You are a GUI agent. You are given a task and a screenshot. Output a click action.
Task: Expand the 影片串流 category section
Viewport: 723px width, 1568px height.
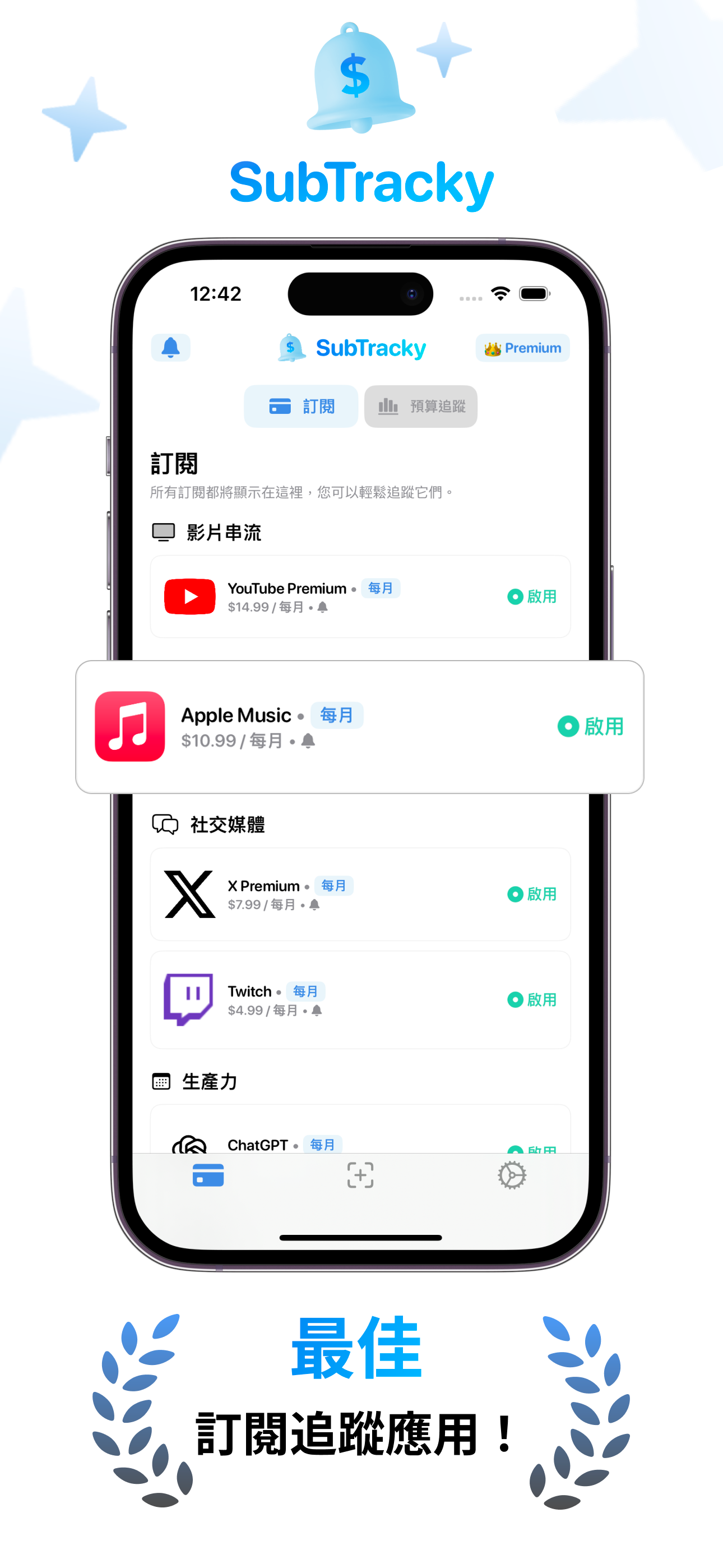[x=207, y=532]
